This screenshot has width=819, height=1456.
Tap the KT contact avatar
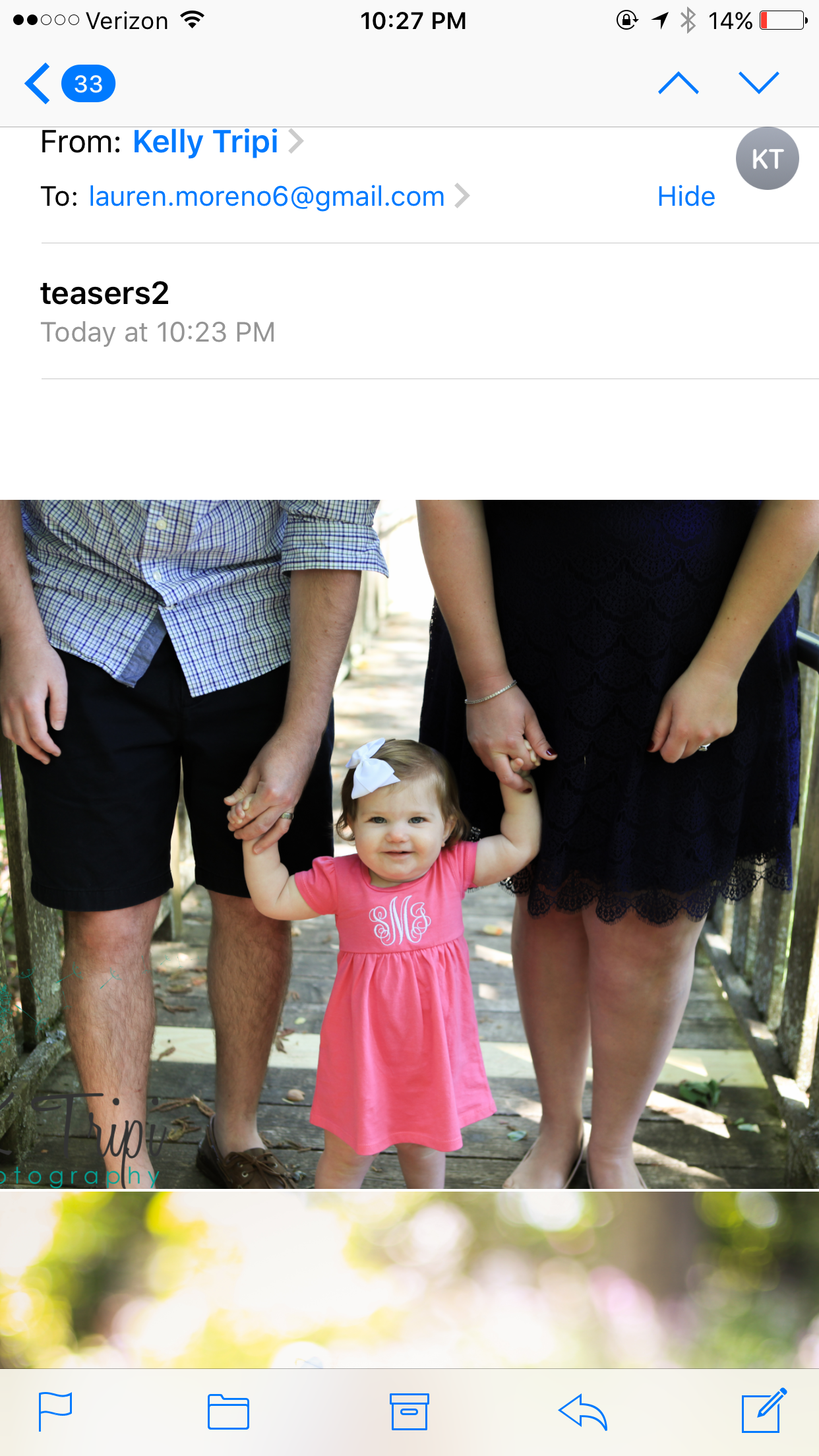(x=767, y=159)
